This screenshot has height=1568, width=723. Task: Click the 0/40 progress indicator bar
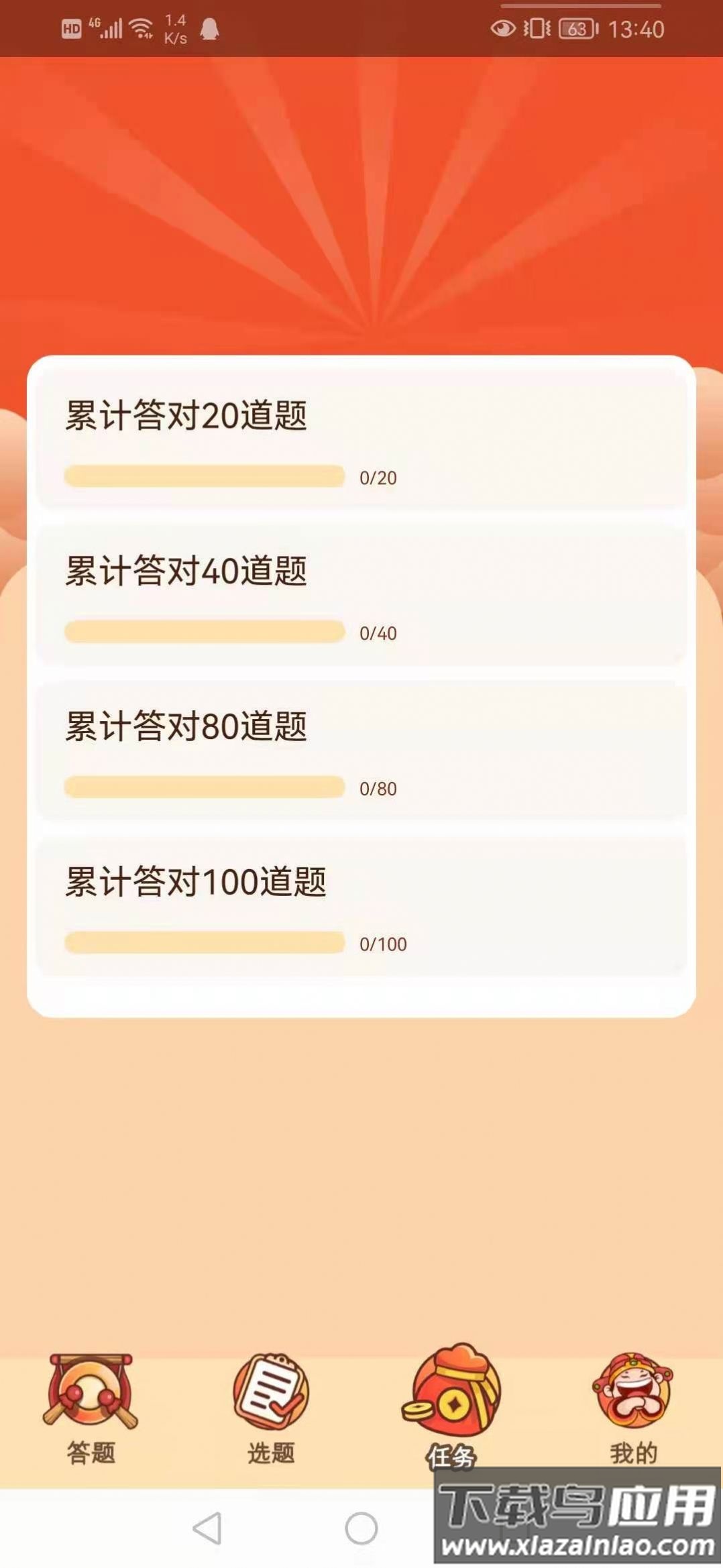(x=205, y=630)
